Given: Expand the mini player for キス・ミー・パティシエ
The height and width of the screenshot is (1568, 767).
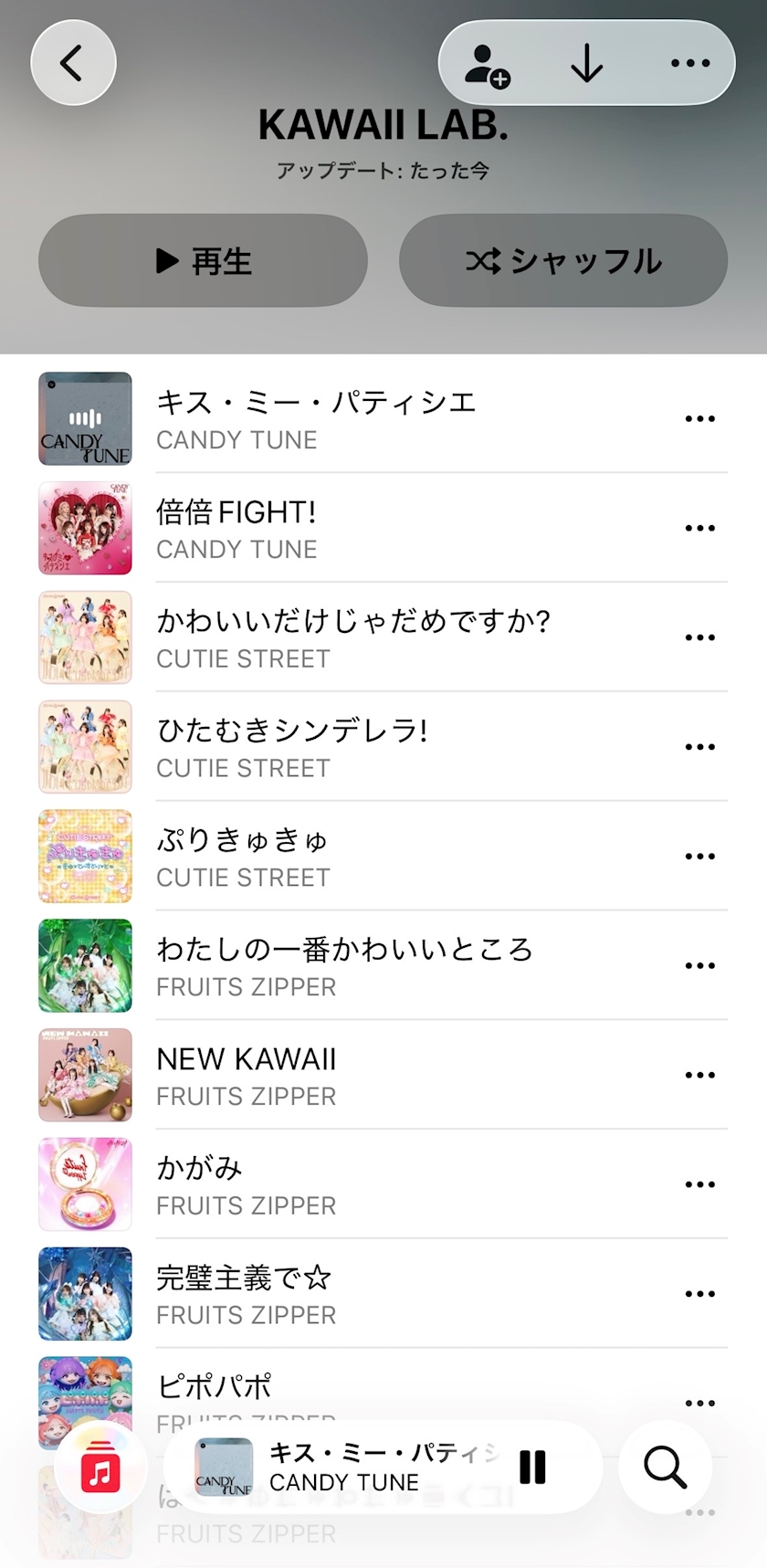Looking at the screenshot, I should pos(365,1468).
